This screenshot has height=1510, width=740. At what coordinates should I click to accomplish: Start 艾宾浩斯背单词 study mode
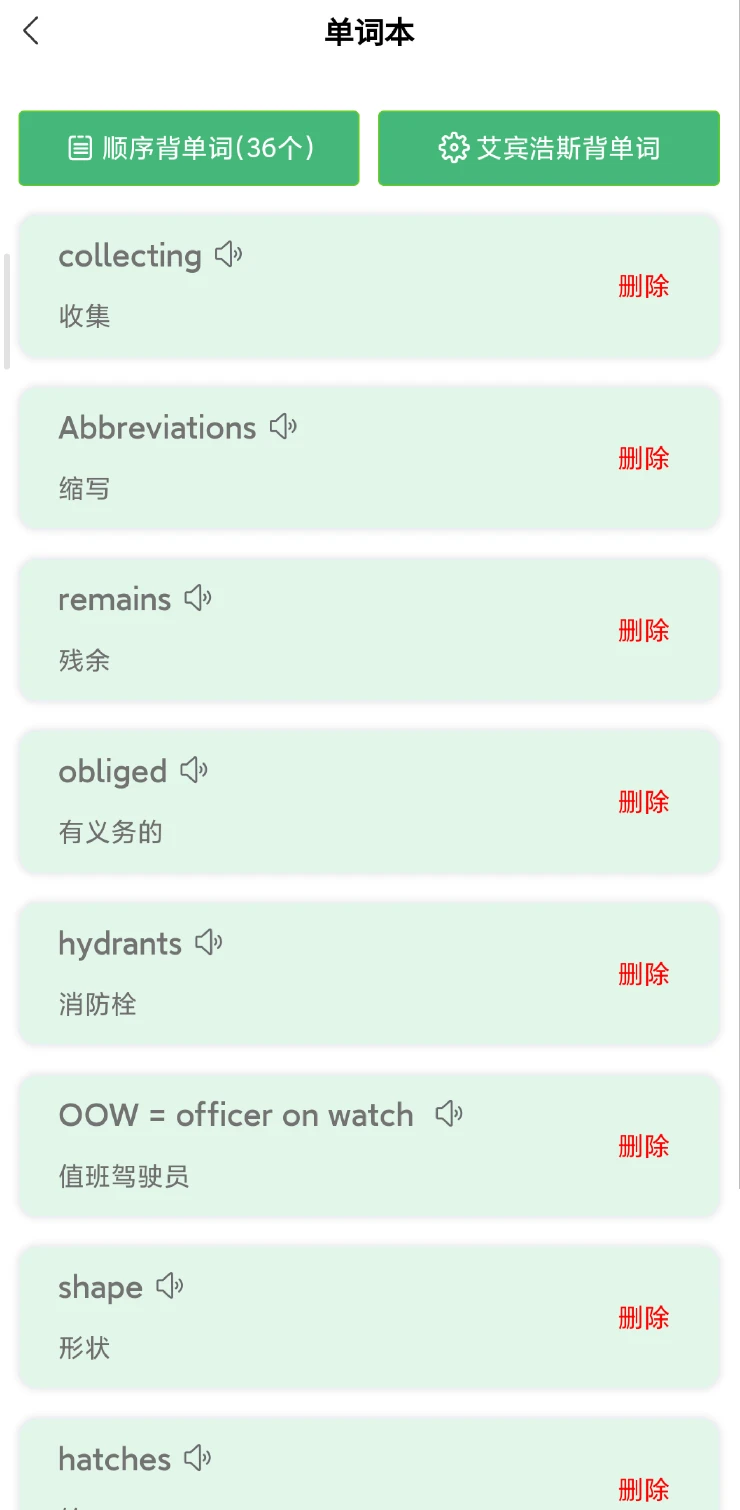pyautogui.click(x=549, y=147)
